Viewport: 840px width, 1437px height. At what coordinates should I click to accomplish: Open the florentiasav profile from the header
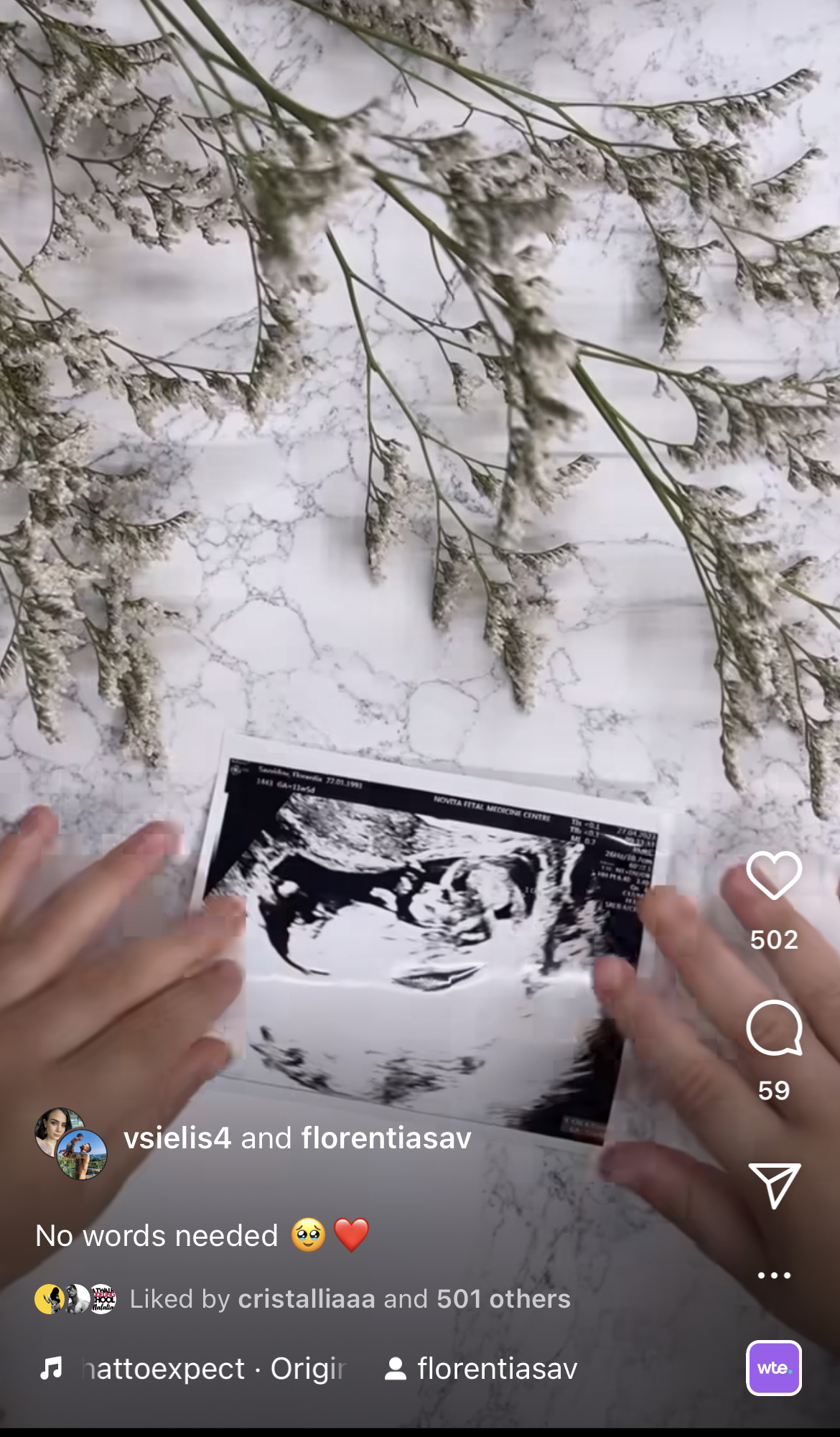click(x=386, y=1138)
